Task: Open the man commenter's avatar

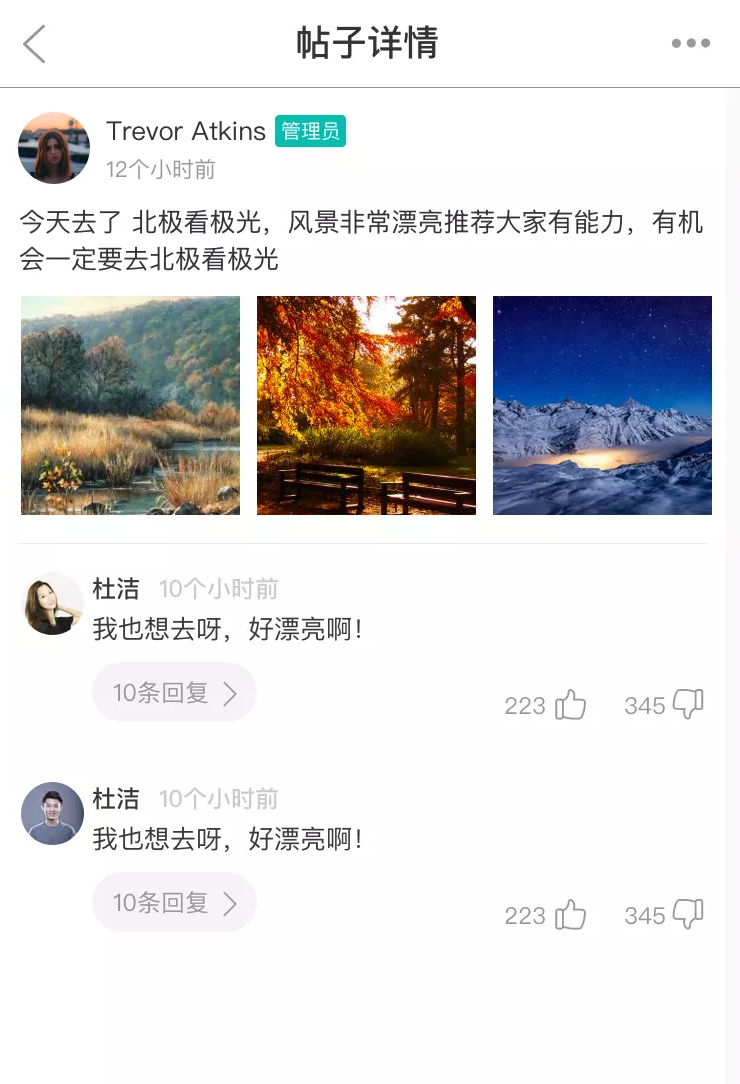Action: pyautogui.click(x=52, y=813)
